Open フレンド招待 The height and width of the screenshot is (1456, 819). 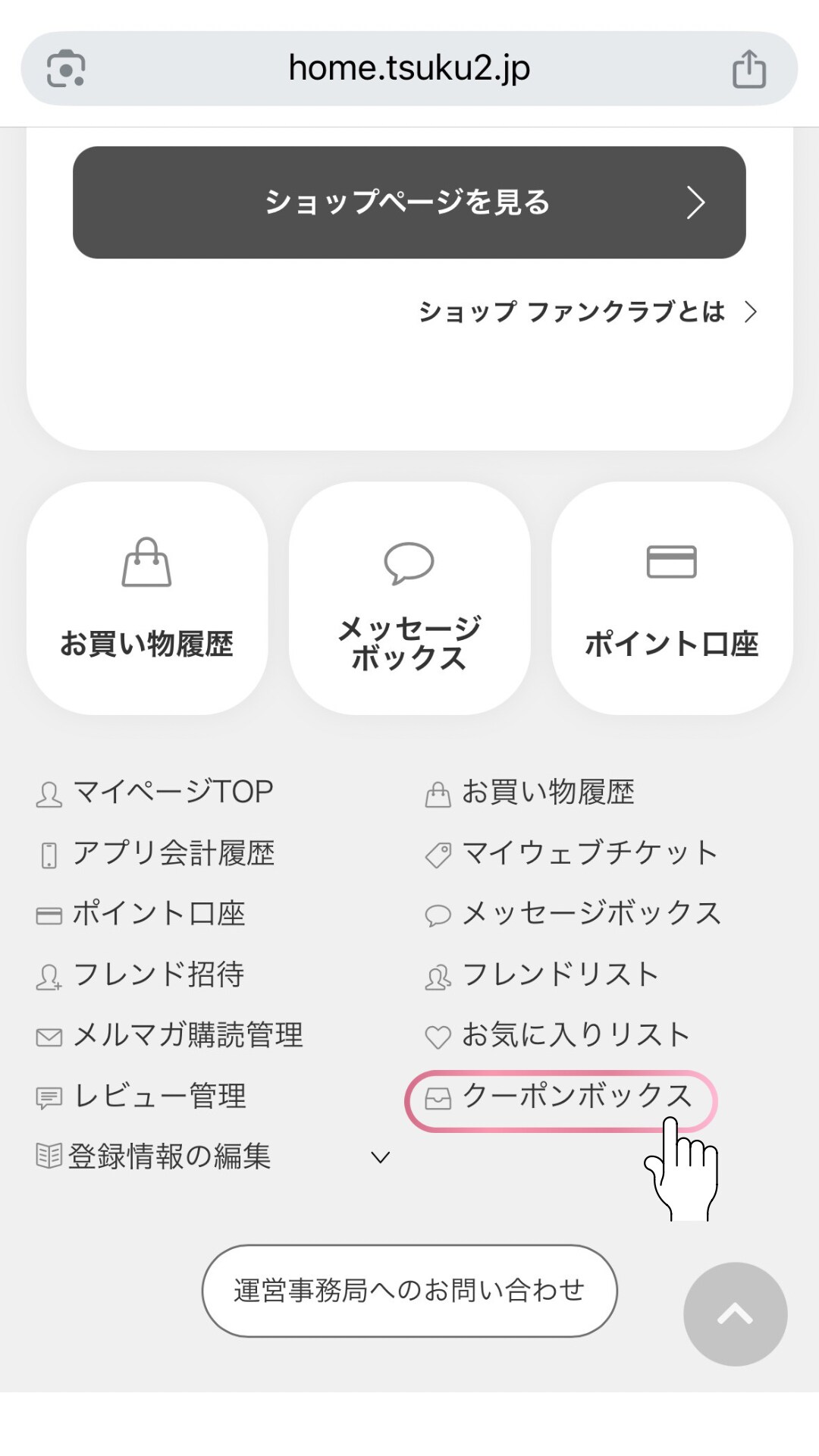click(x=141, y=975)
